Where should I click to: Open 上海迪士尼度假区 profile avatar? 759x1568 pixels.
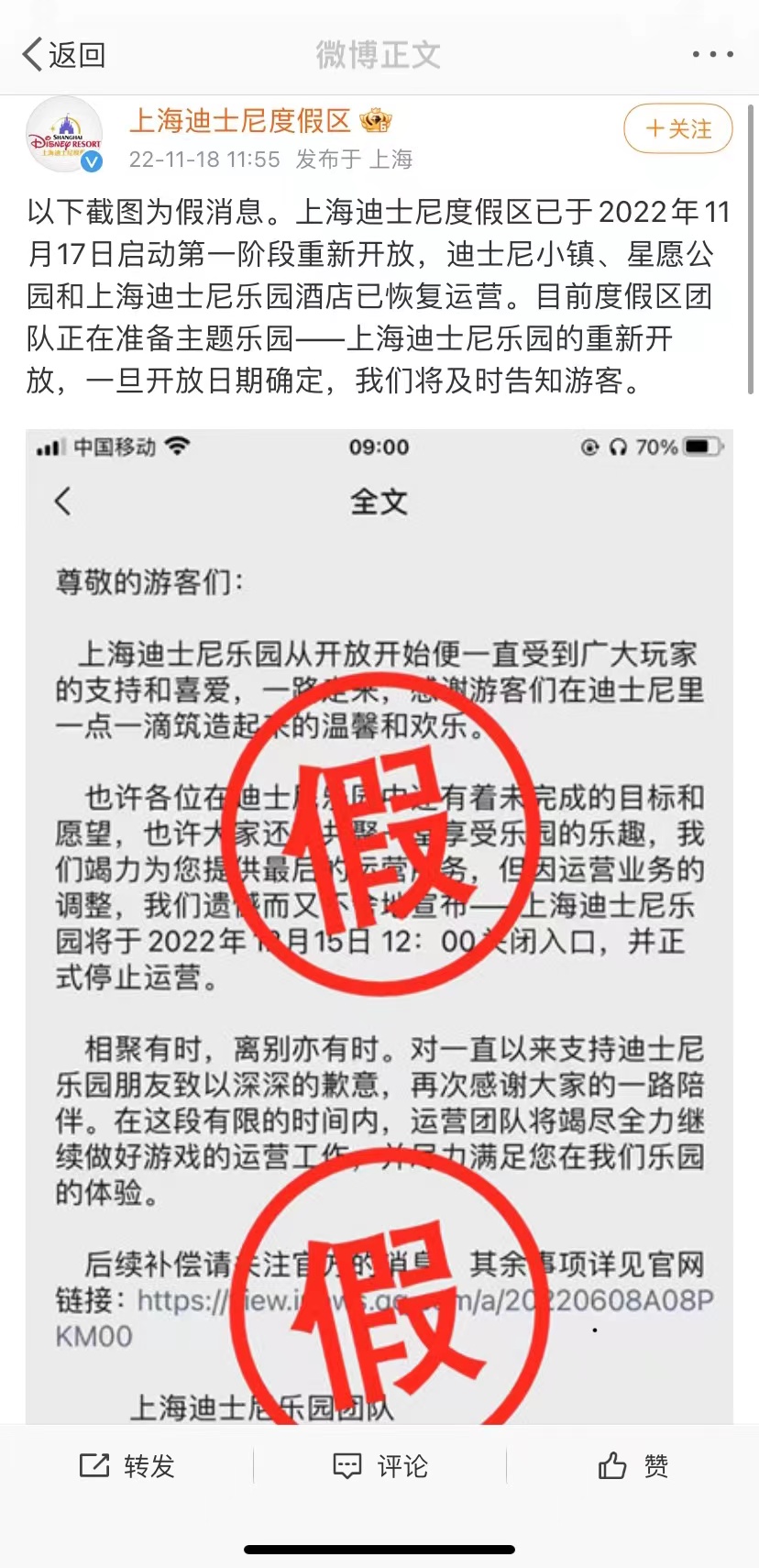coord(64,136)
